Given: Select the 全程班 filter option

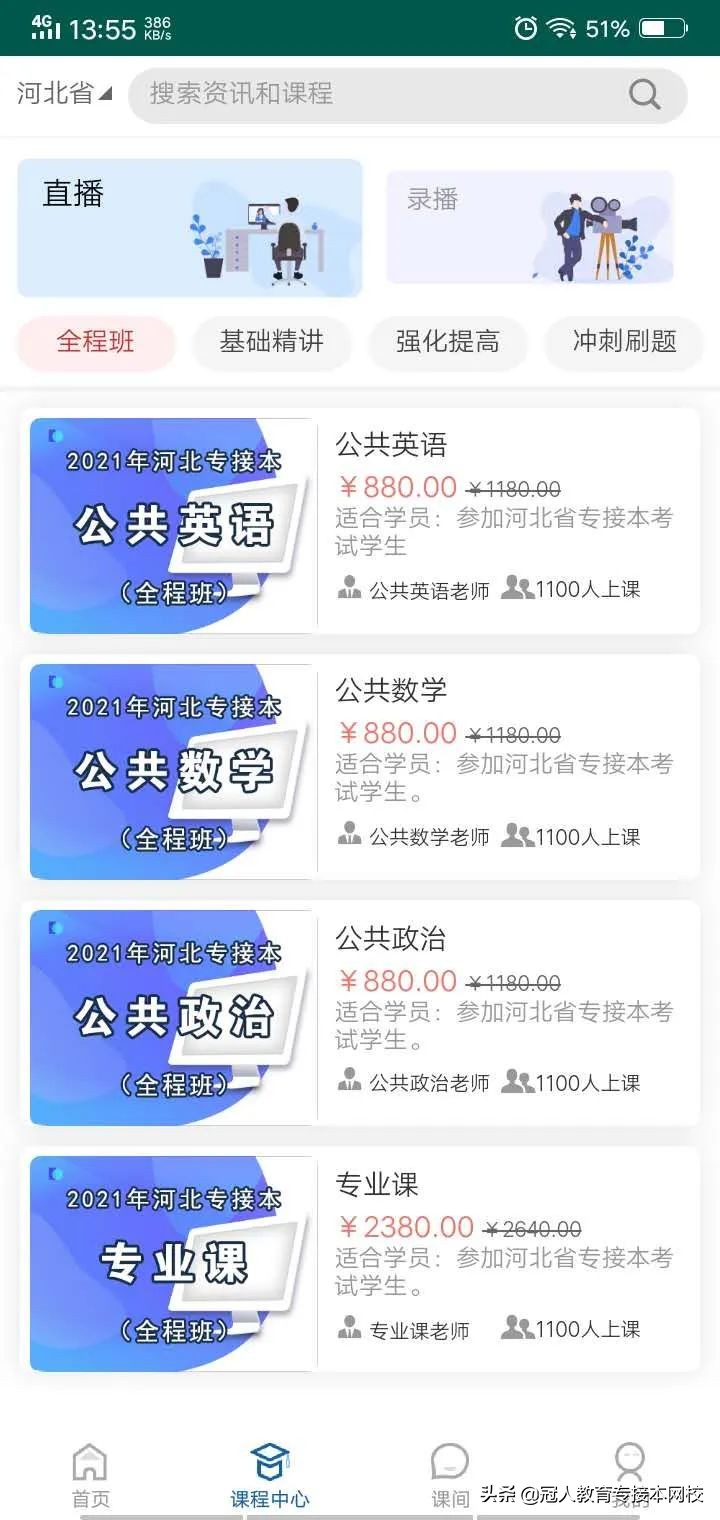Looking at the screenshot, I should (95, 342).
